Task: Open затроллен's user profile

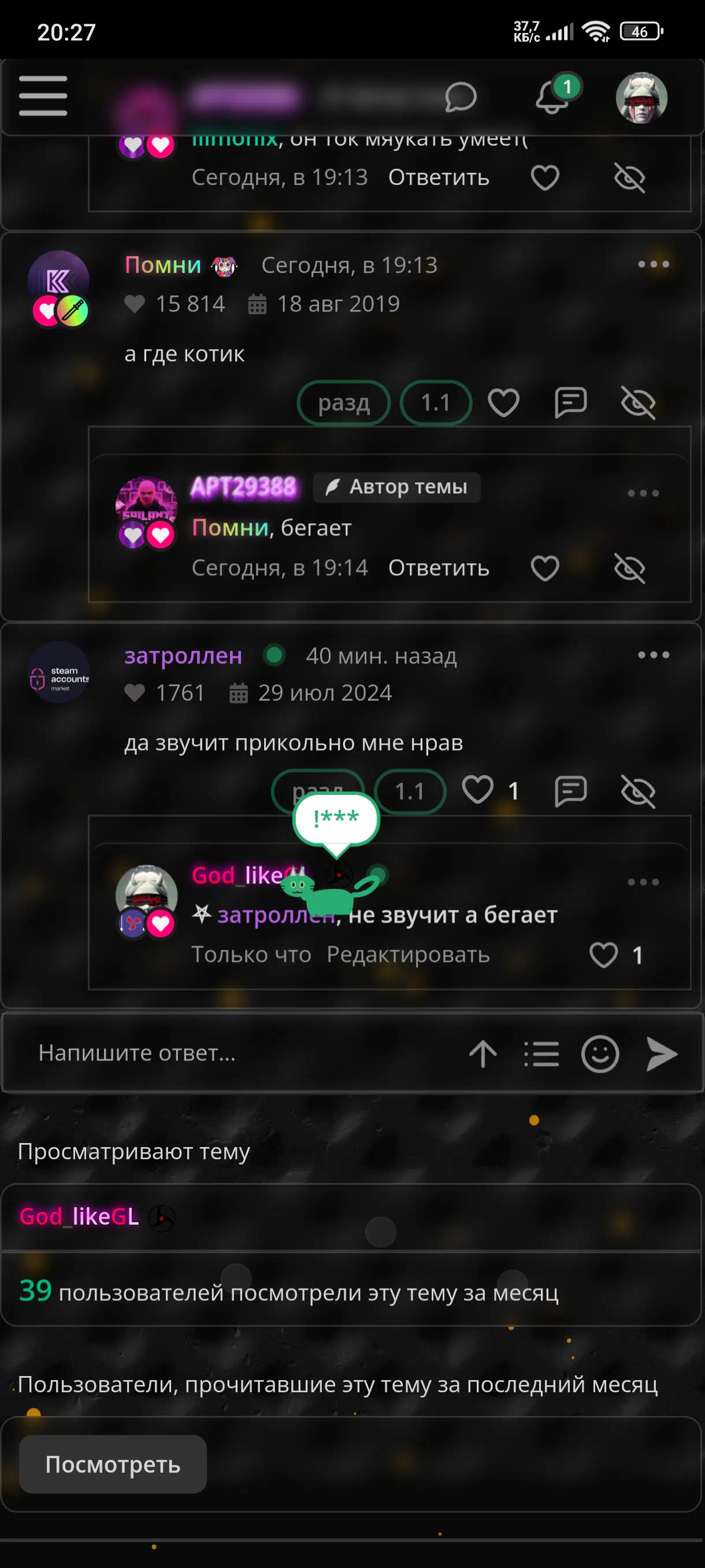Action: point(183,656)
